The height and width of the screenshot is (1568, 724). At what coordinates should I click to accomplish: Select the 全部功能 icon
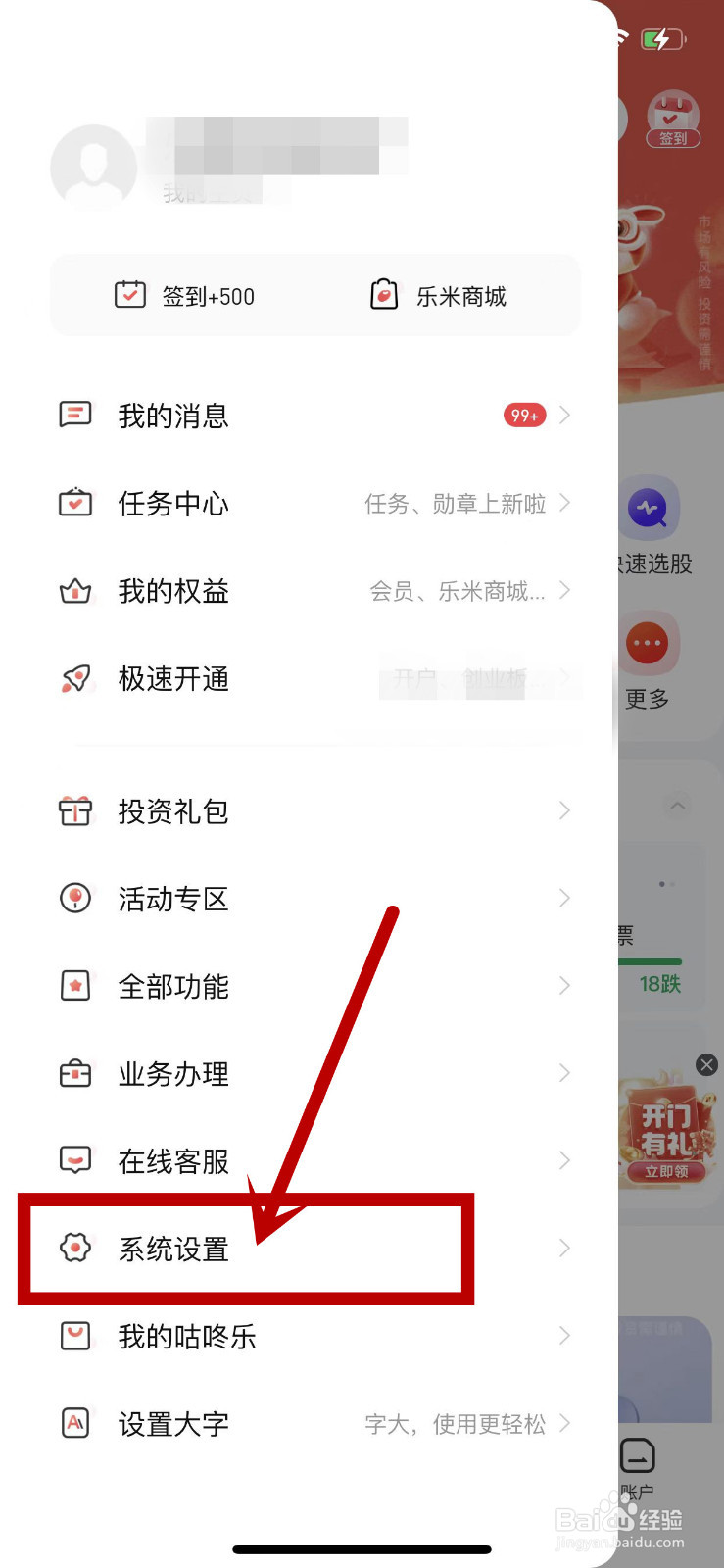pyautogui.click(x=75, y=986)
